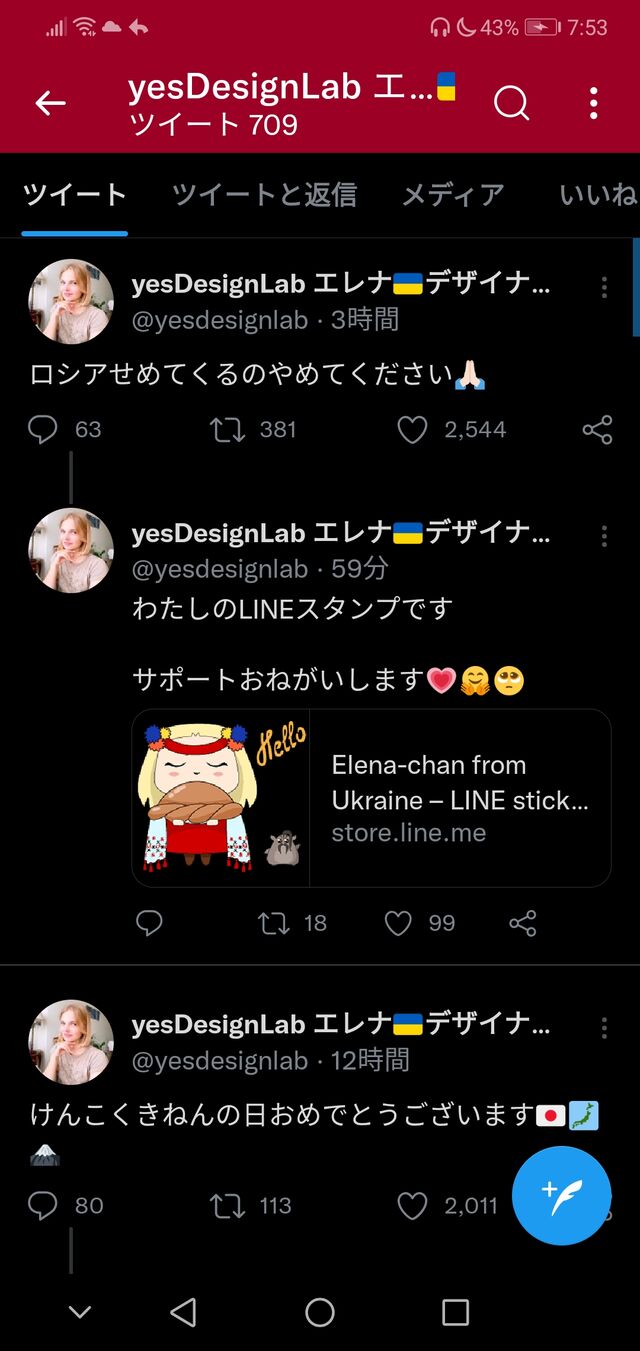640x1351 pixels.
Task: Like the ロシアせめてくる tweet
Action: tap(412, 430)
